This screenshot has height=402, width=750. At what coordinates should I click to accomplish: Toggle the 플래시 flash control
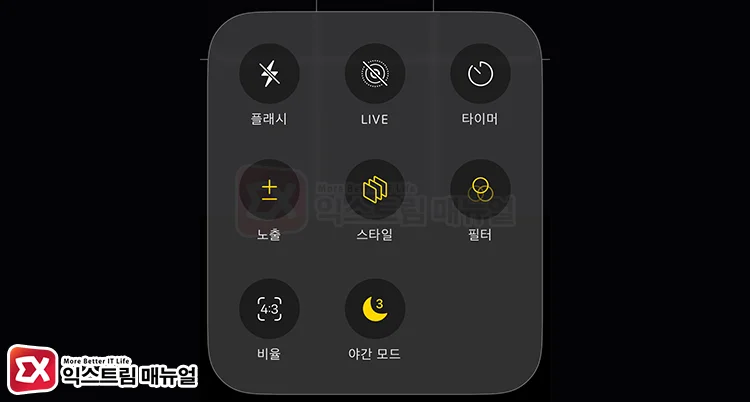coord(269,74)
